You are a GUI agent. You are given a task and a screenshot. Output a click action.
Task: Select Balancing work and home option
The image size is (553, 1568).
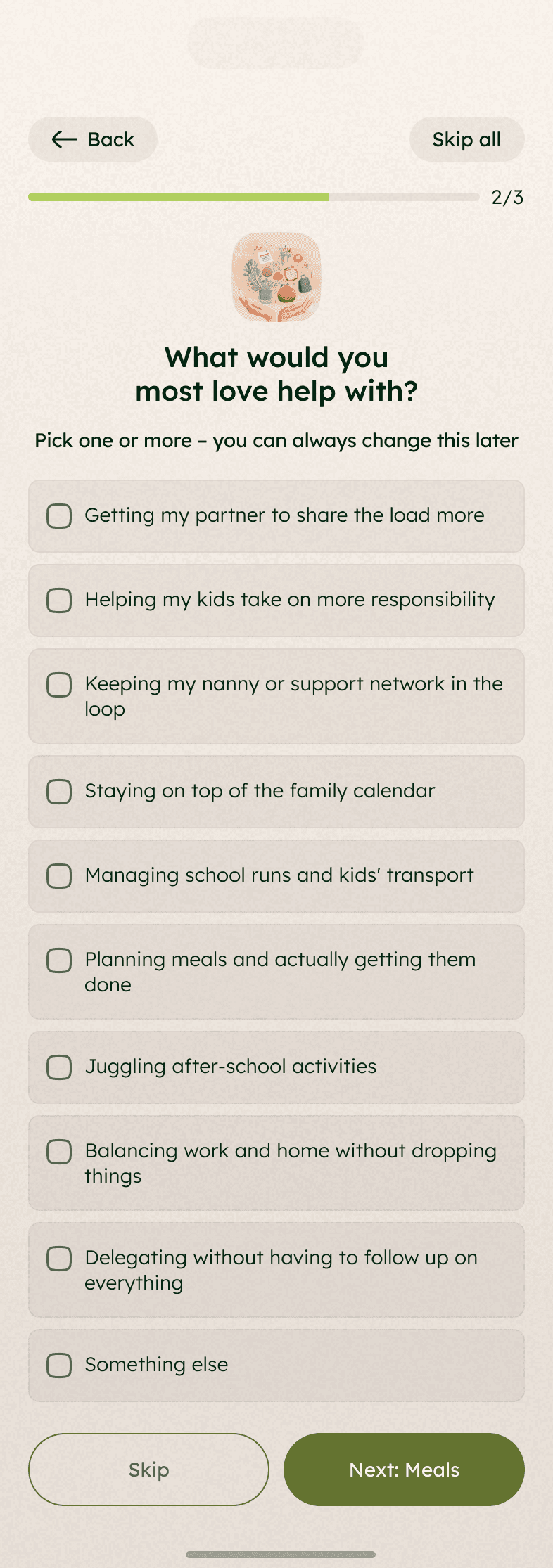(276, 1163)
